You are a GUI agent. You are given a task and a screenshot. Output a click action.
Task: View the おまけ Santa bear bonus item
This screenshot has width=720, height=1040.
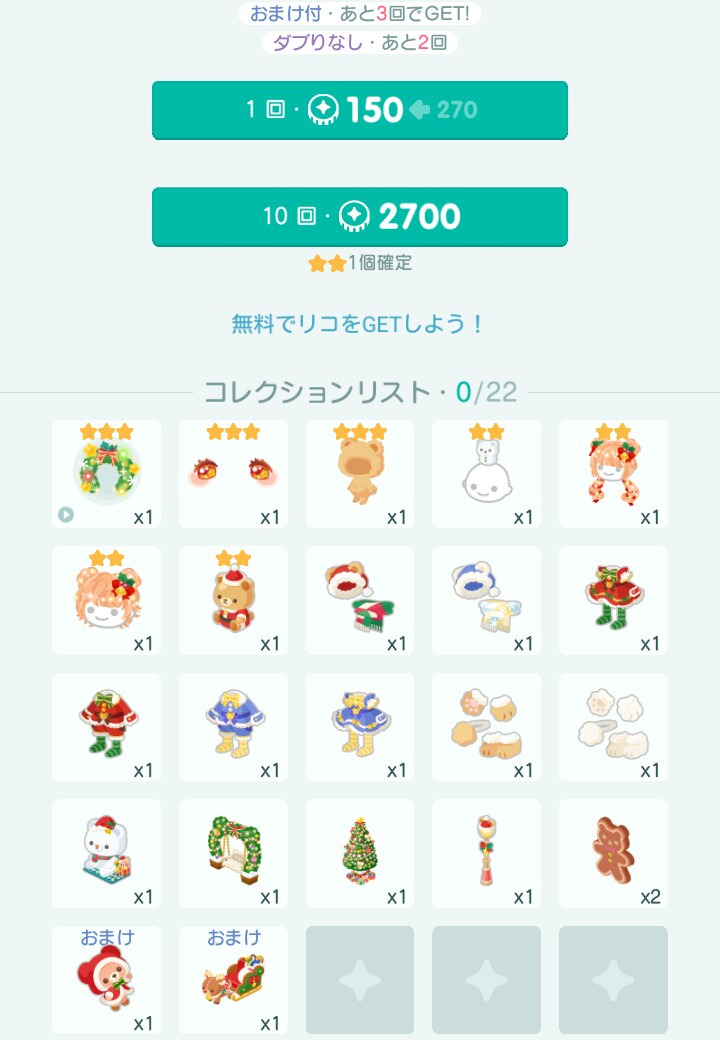coord(106,980)
